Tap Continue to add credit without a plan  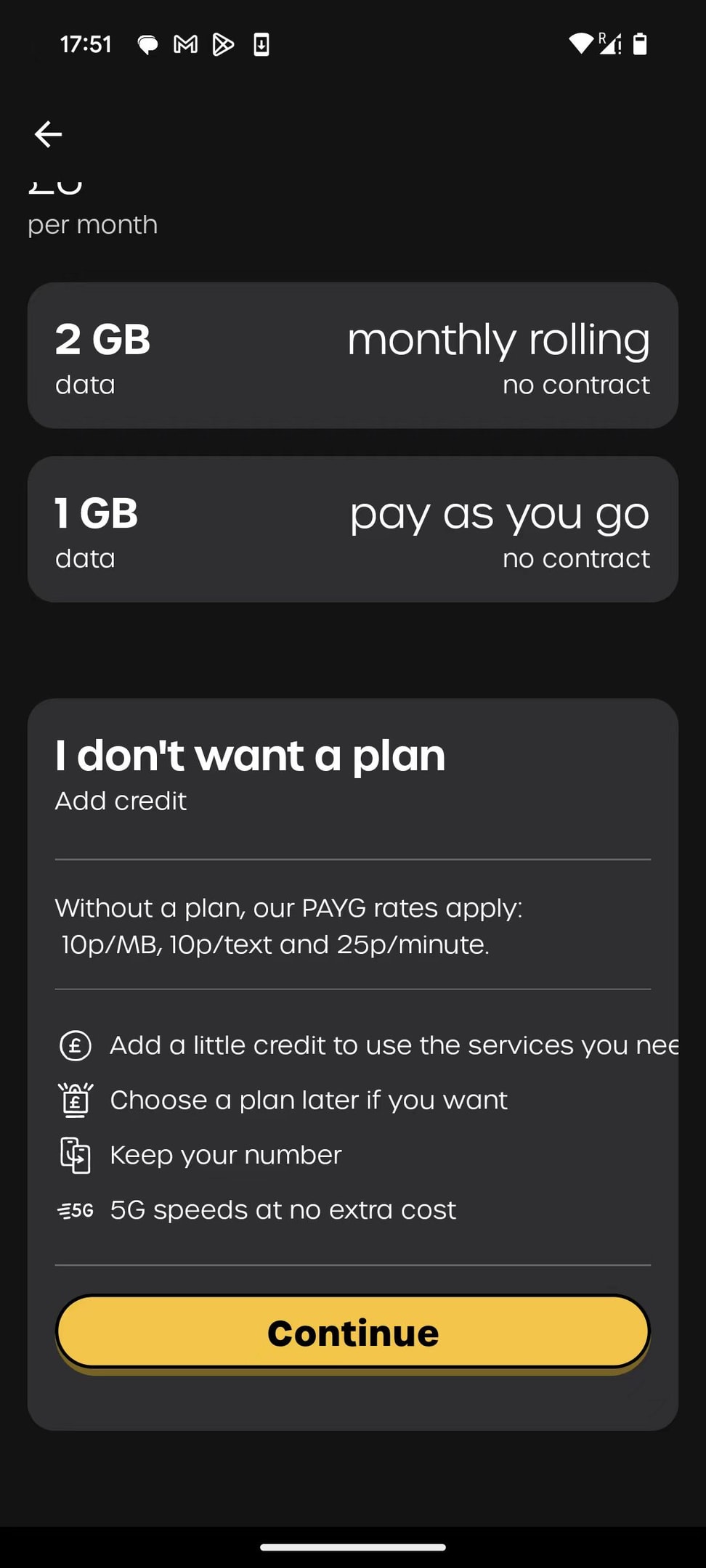(353, 1333)
